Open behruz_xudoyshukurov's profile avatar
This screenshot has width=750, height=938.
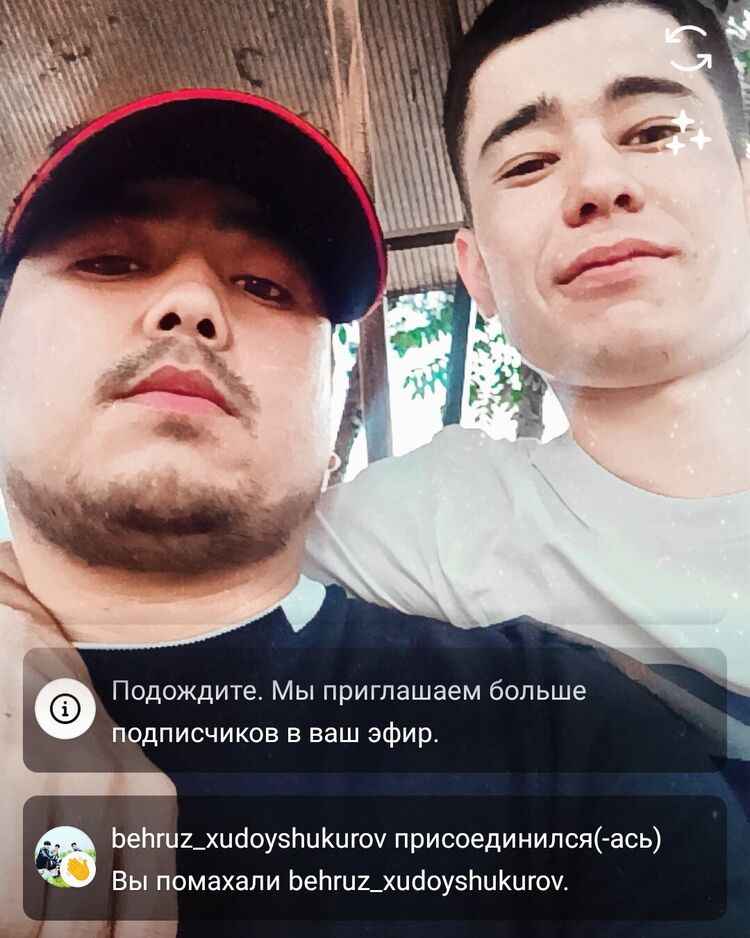tap(65, 857)
